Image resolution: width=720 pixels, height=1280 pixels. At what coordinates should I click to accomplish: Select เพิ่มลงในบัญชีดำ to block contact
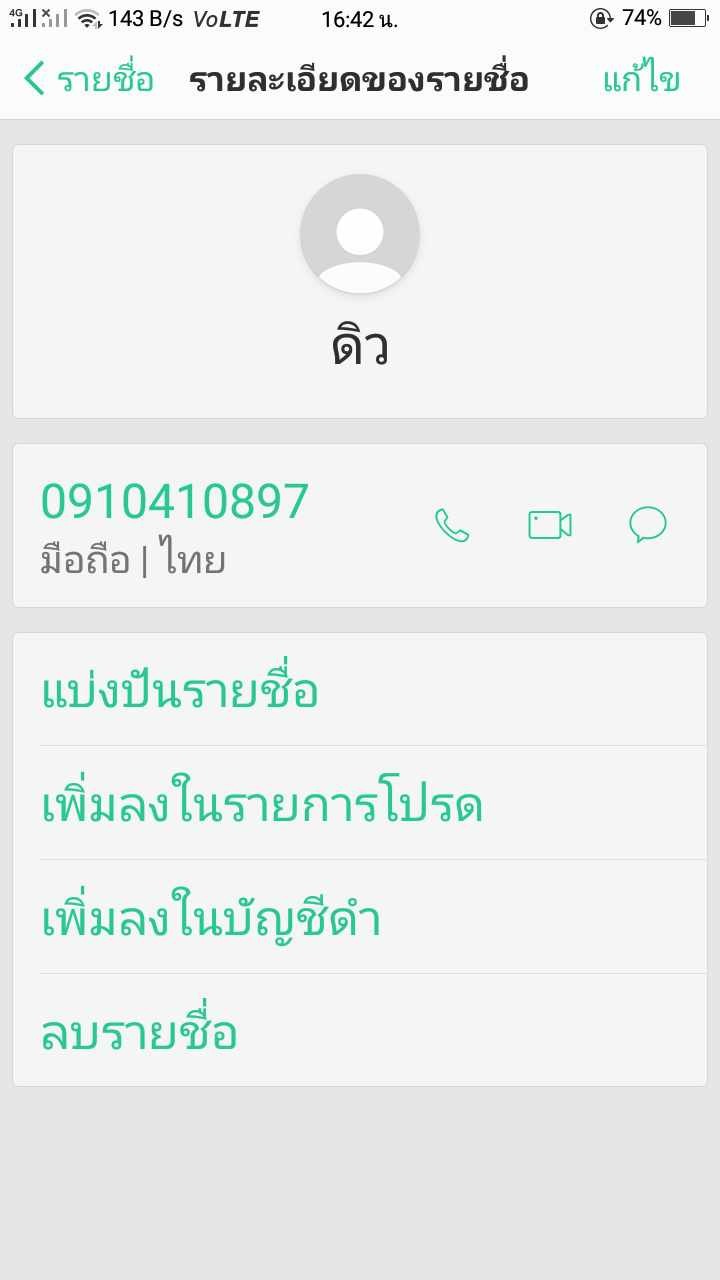(211, 919)
